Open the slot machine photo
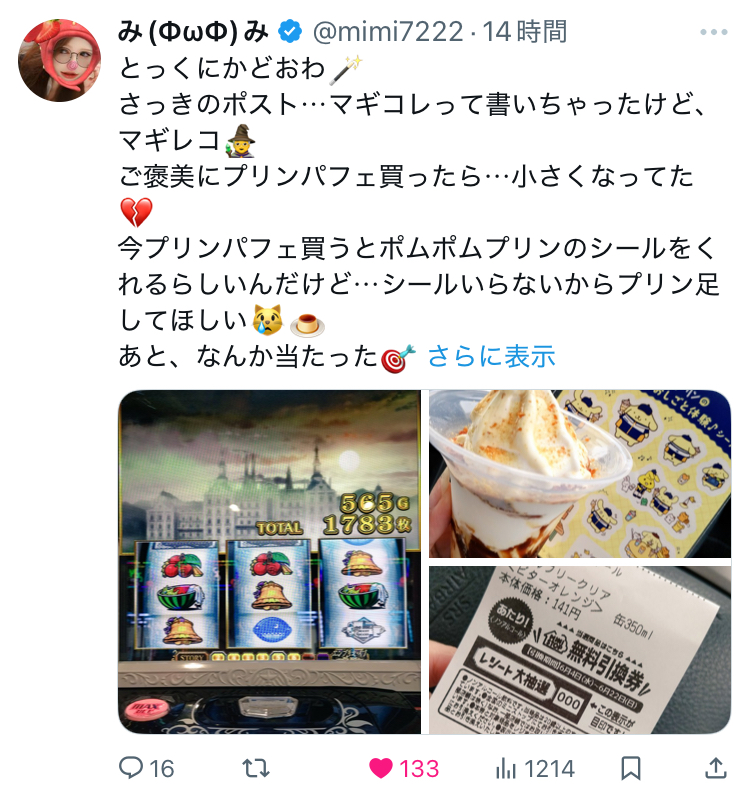This screenshot has width=750, height=799. 269,561
